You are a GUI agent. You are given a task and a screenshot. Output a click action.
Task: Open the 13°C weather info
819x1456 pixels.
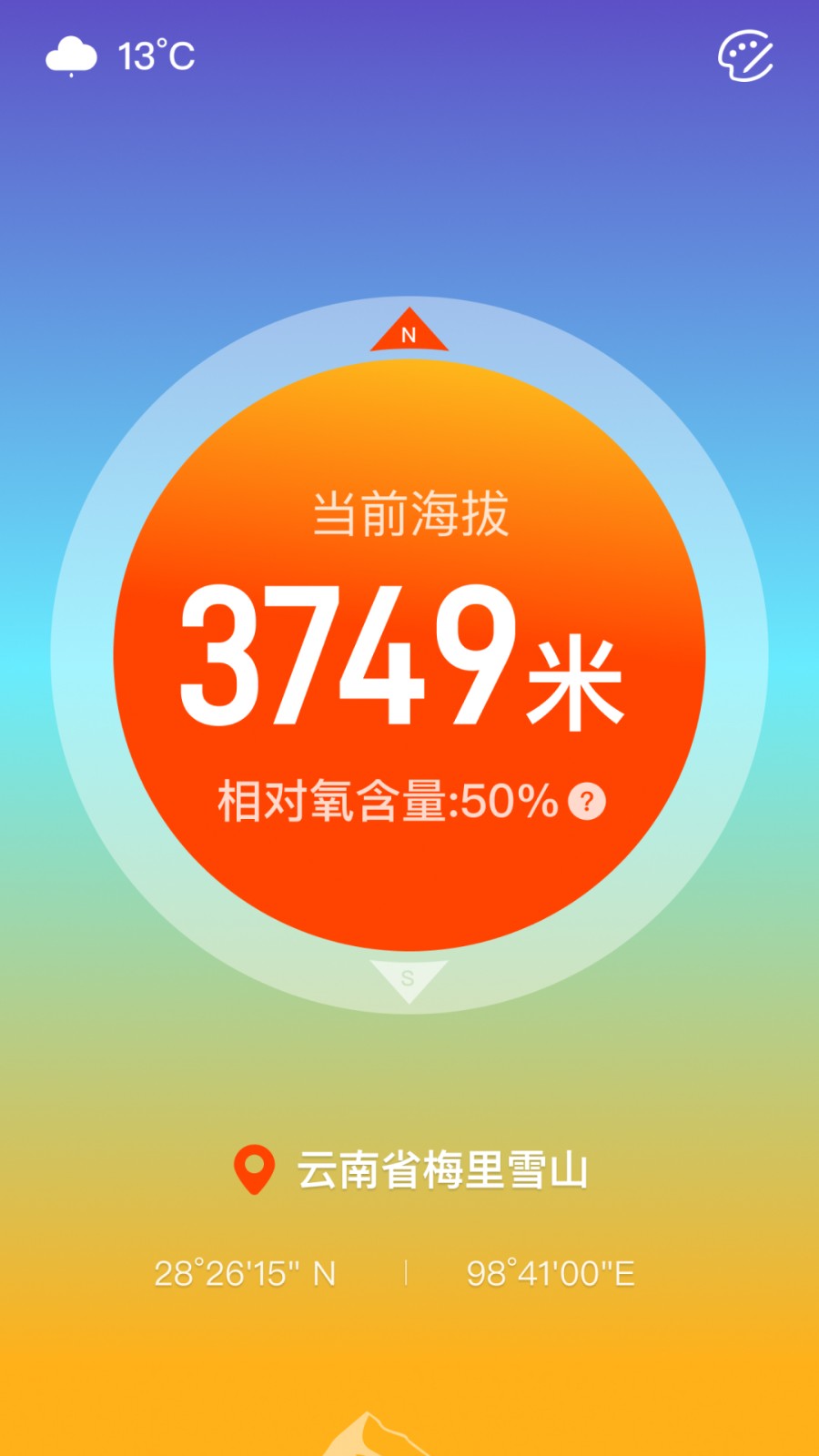pyautogui.click(x=120, y=56)
